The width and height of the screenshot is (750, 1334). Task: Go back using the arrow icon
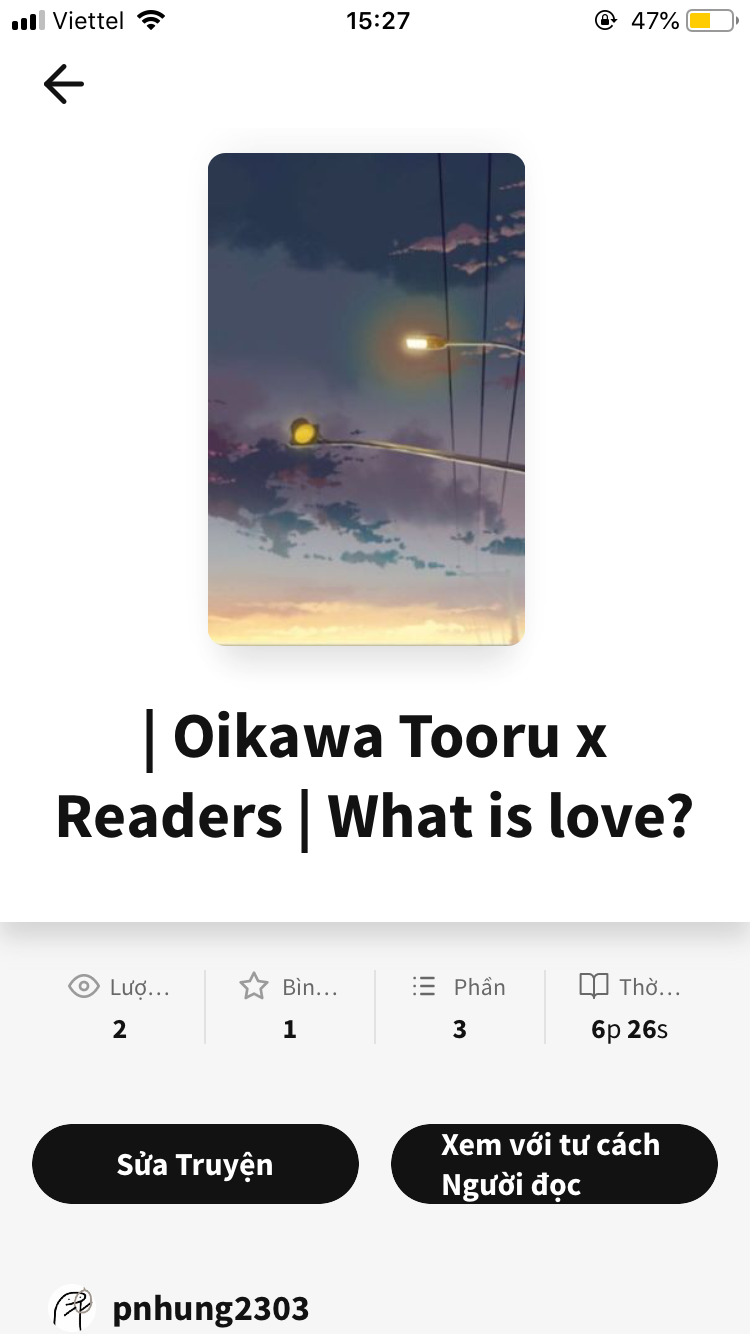[x=63, y=84]
